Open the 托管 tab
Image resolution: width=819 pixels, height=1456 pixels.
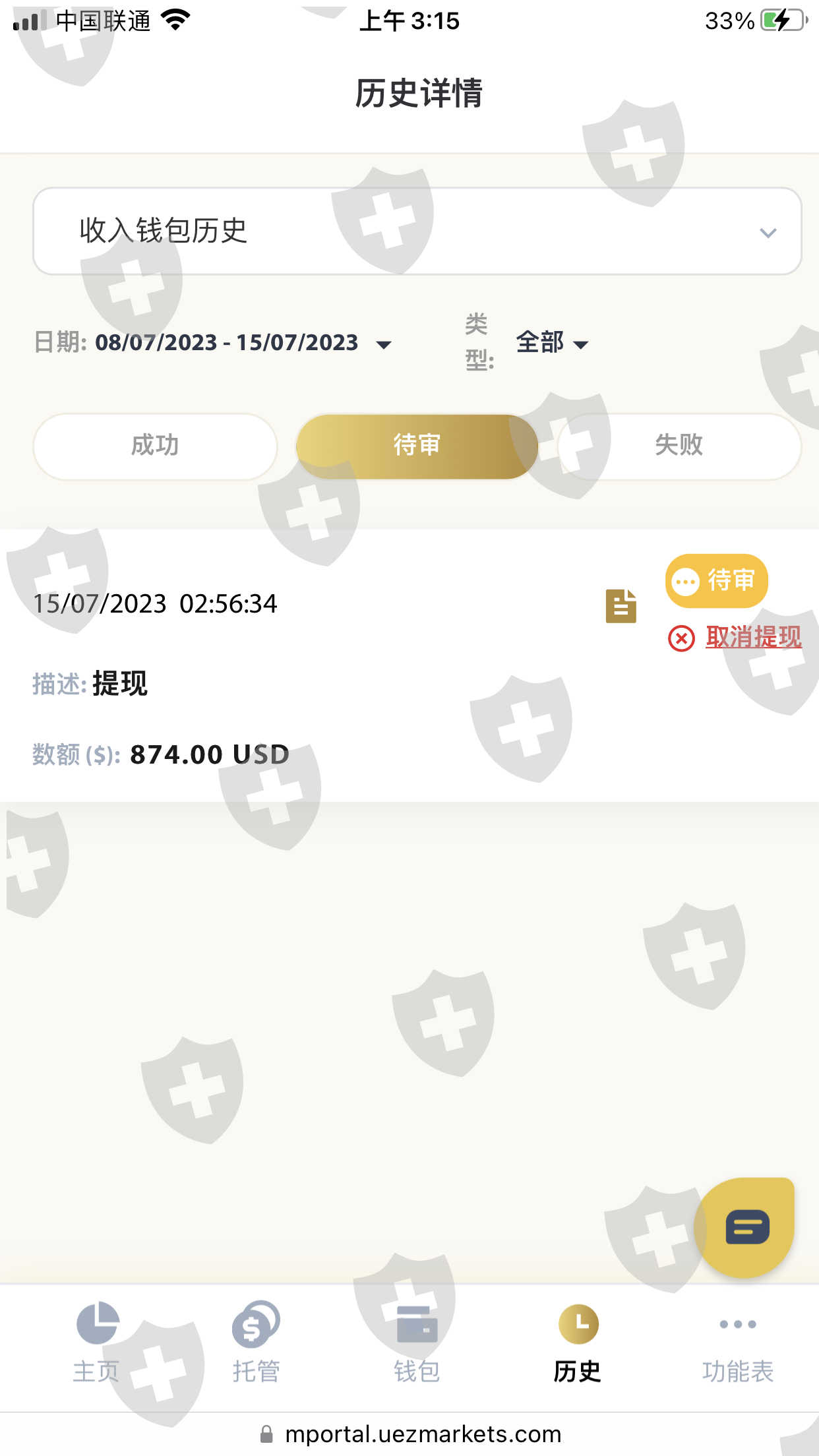(x=256, y=1343)
